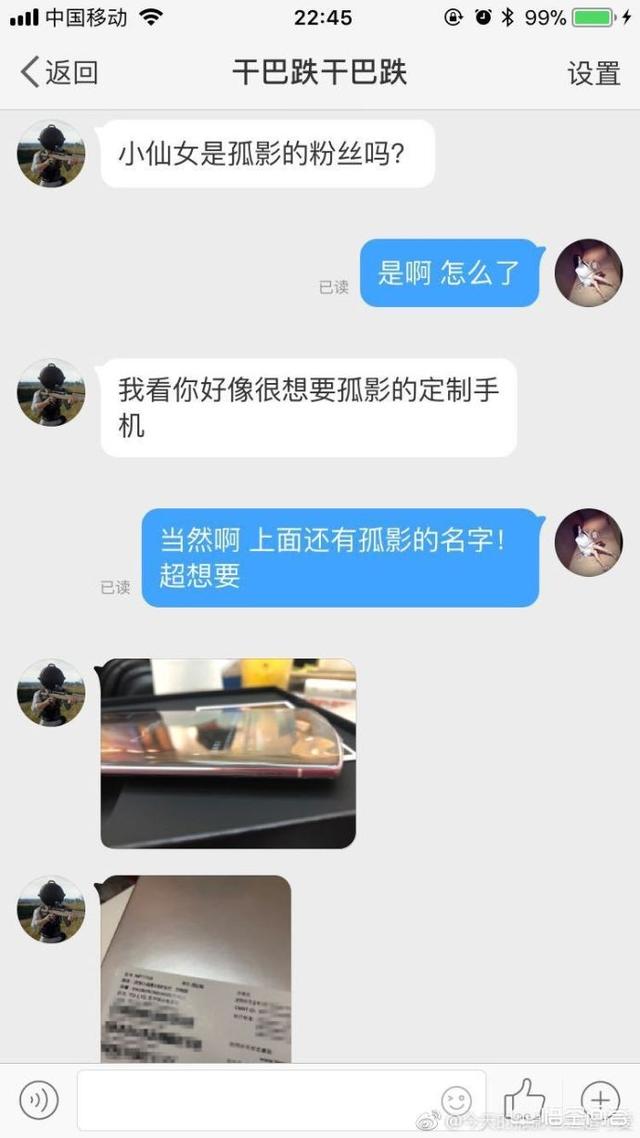
Task: Open the photo of the pink phone
Action: click(228, 753)
